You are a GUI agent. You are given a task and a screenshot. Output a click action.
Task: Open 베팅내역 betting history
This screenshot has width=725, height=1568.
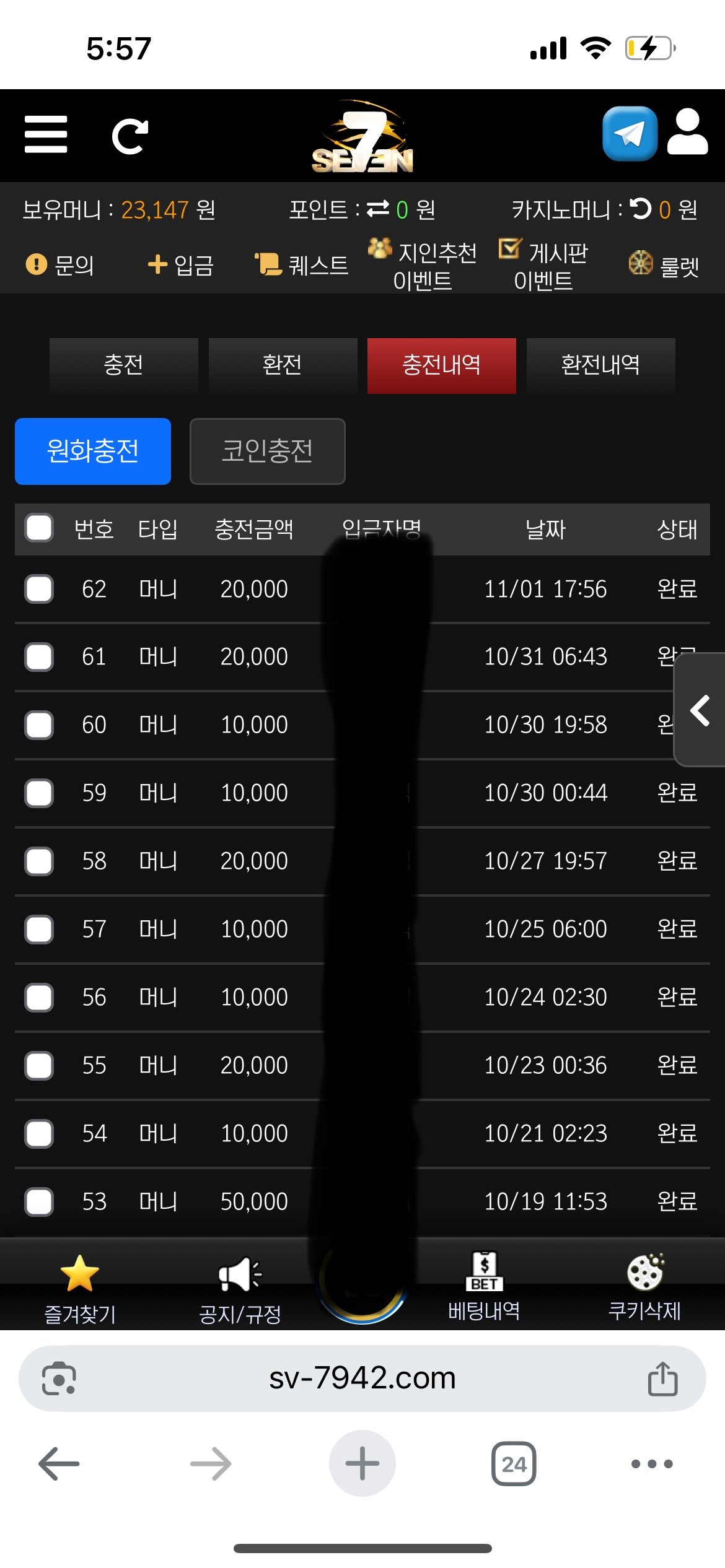(484, 1286)
